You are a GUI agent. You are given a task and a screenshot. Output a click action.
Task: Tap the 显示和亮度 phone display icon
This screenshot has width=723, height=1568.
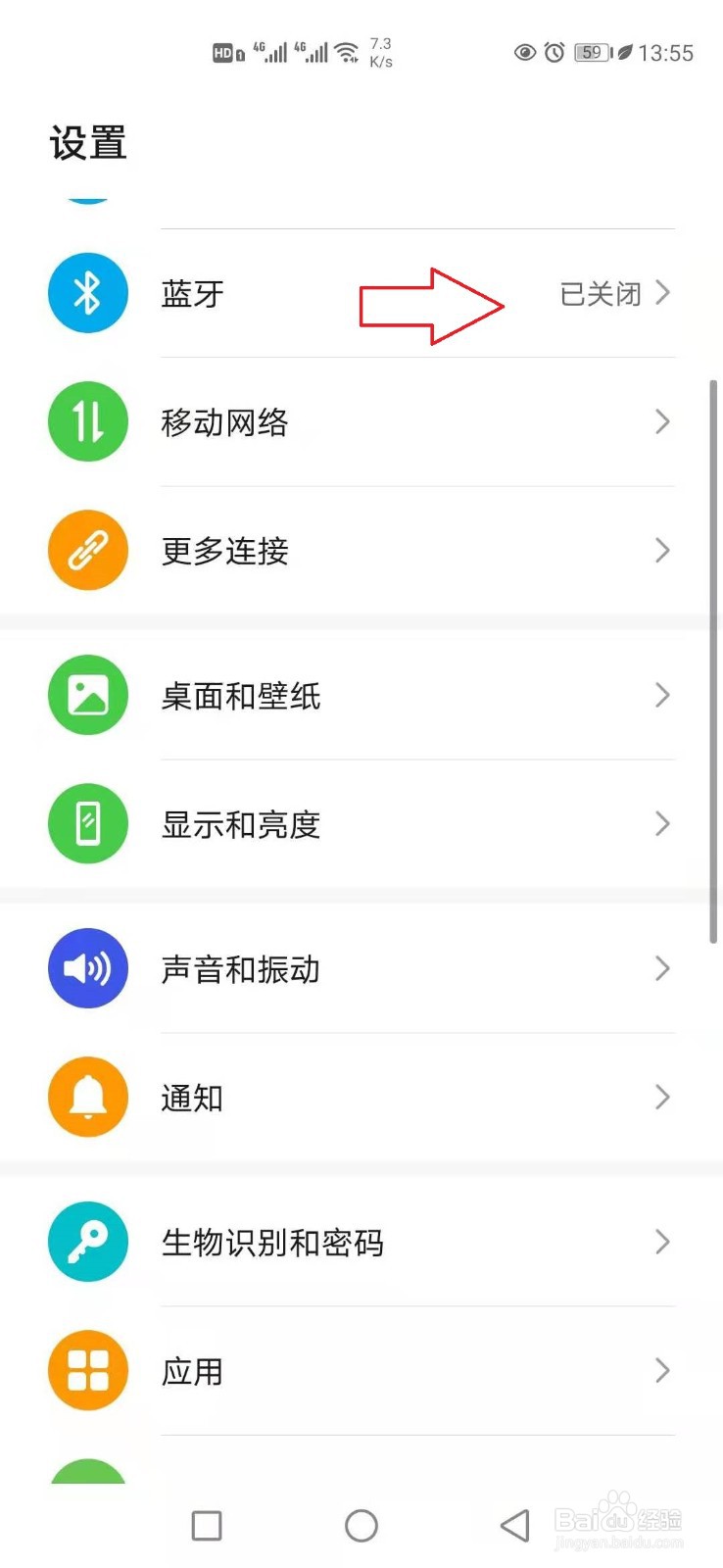click(88, 823)
